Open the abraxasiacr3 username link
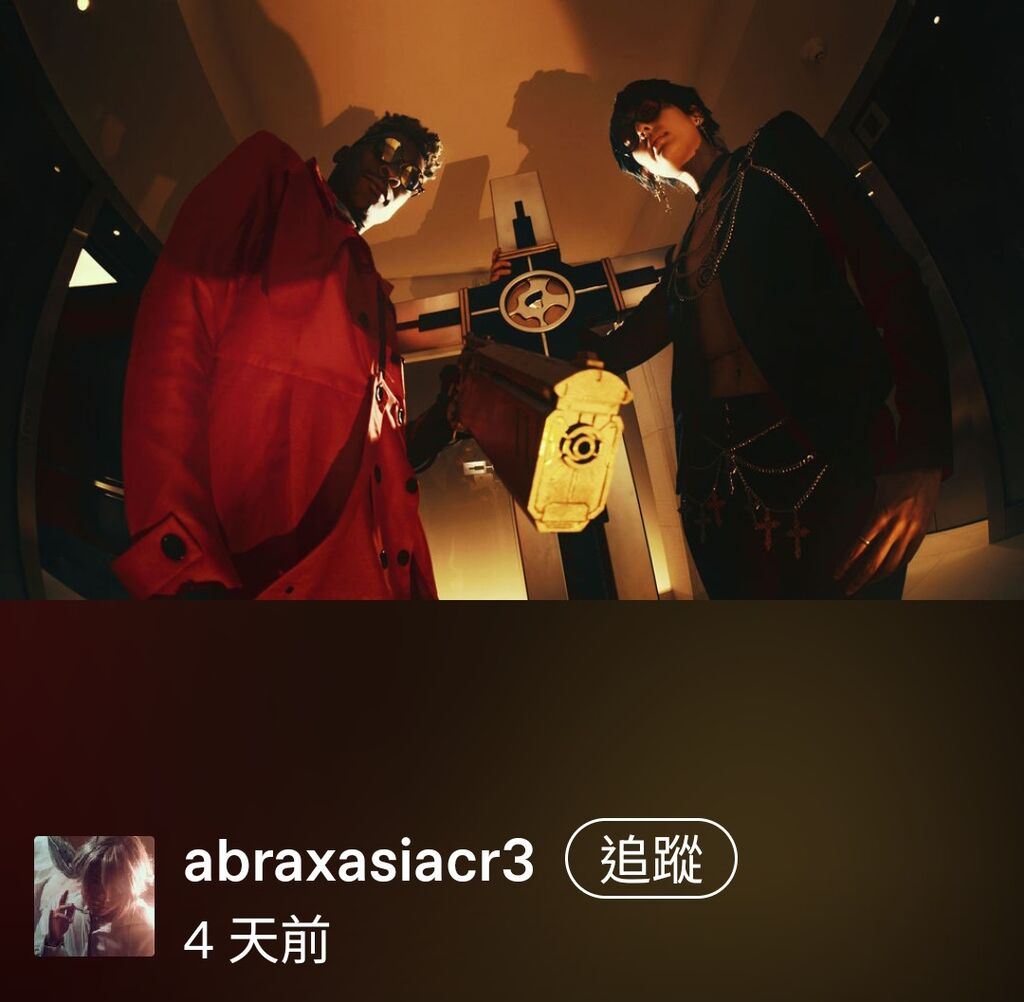The height and width of the screenshot is (1002, 1024). tap(359, 861)
